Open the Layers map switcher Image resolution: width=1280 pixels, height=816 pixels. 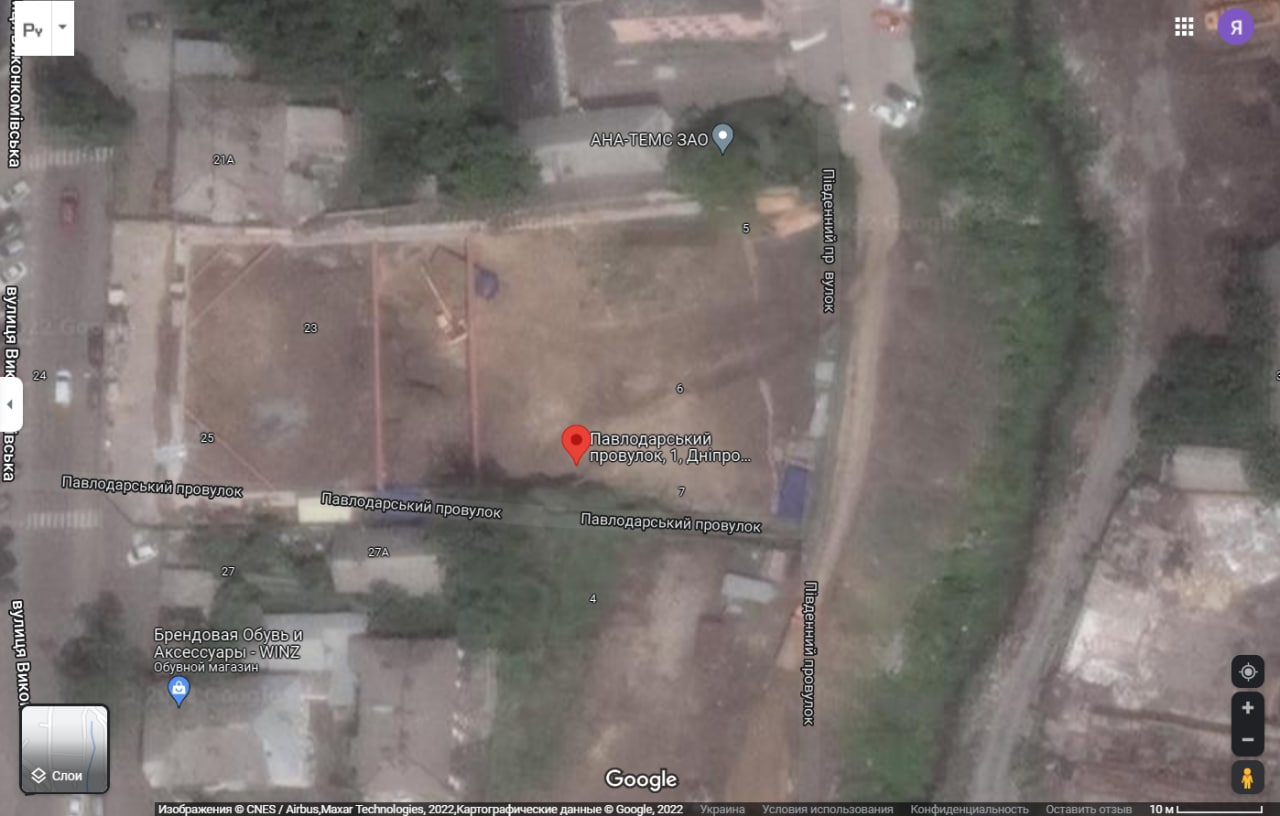tap(65, 749)
